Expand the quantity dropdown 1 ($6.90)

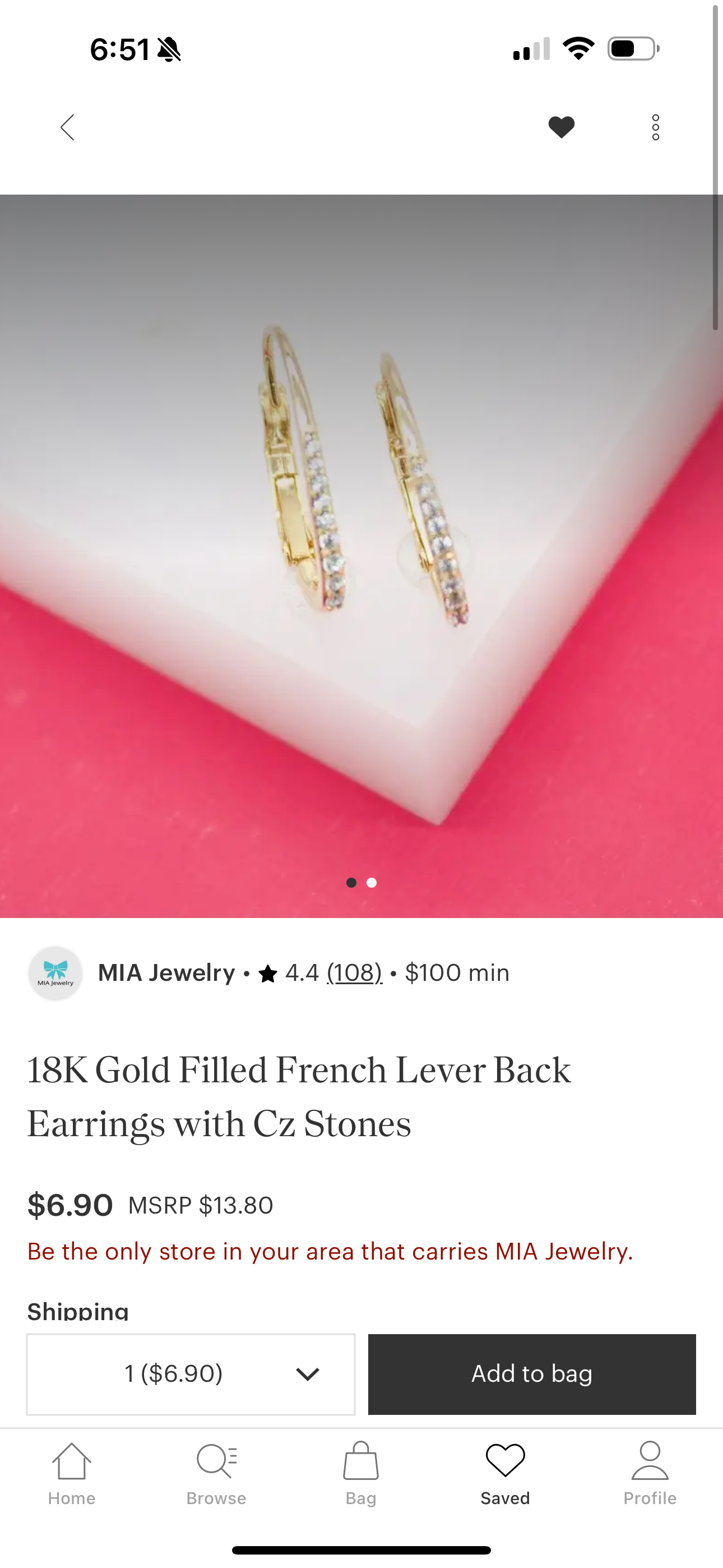click(191, 1374)
